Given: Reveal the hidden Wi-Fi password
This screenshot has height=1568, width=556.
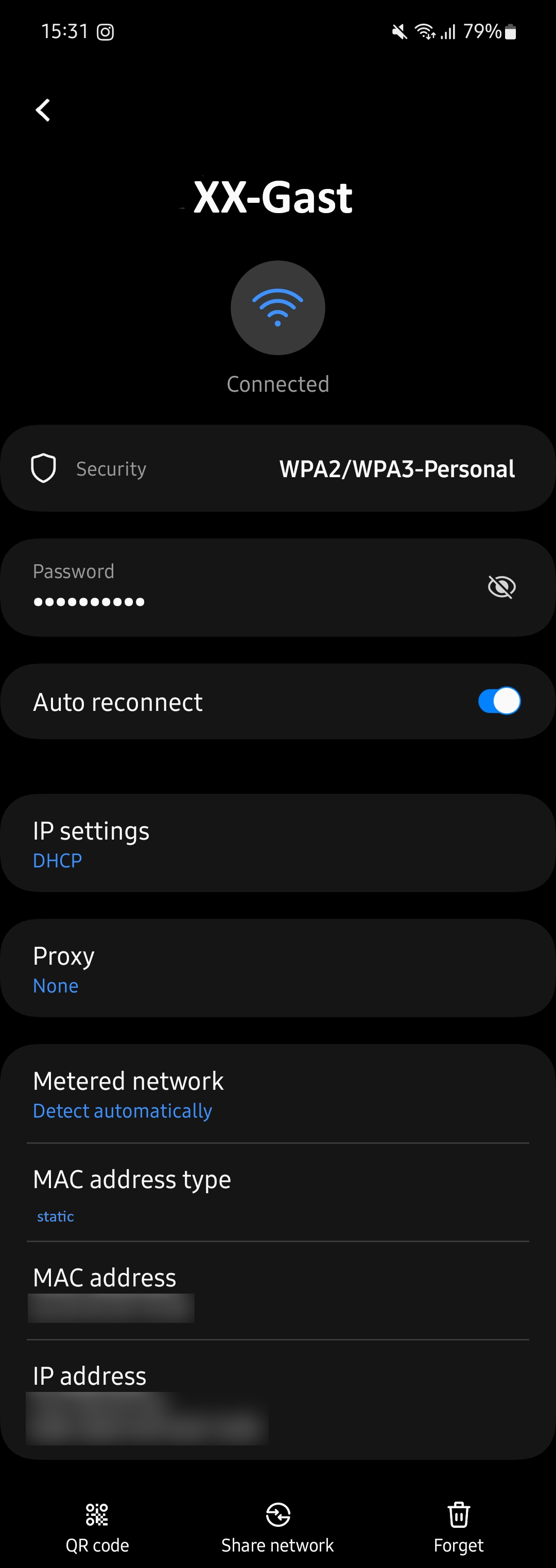Looking at the screenshot, I should coord(501,587).
